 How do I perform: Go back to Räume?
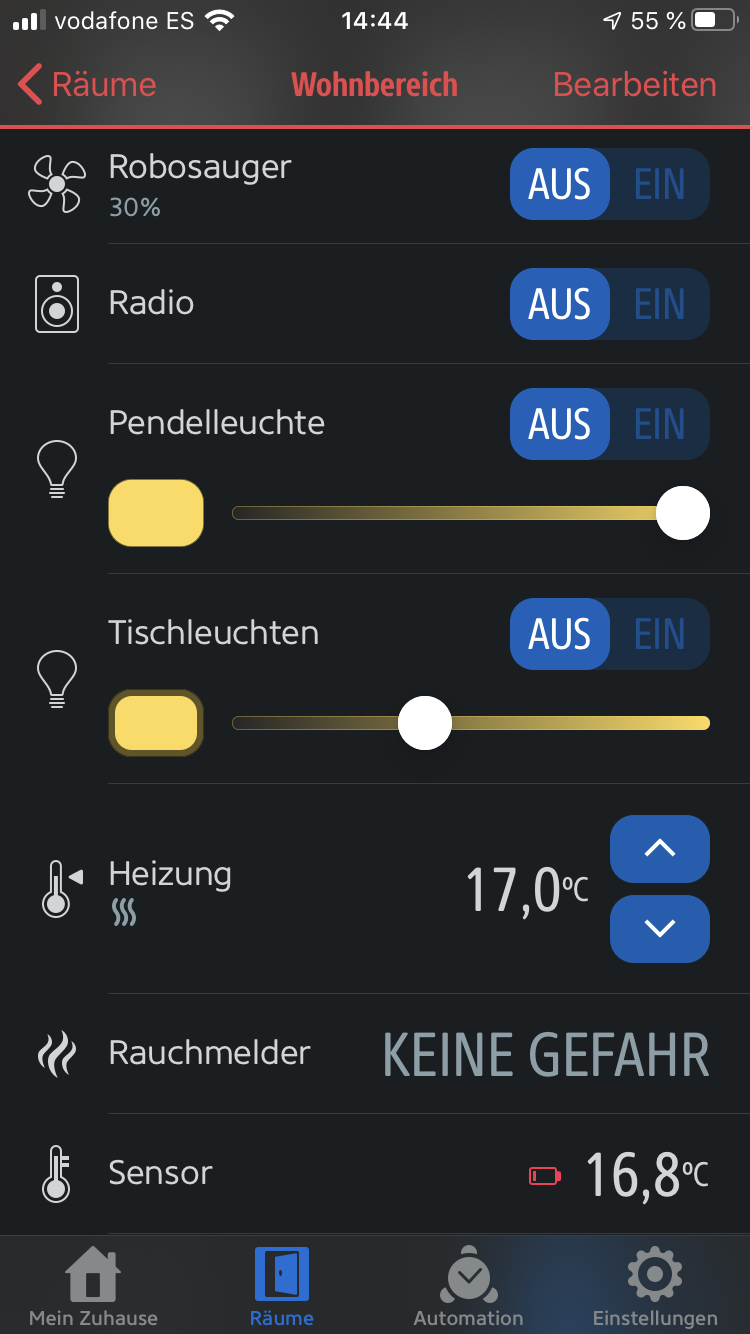pyautogui.click(x=88, y=85)
